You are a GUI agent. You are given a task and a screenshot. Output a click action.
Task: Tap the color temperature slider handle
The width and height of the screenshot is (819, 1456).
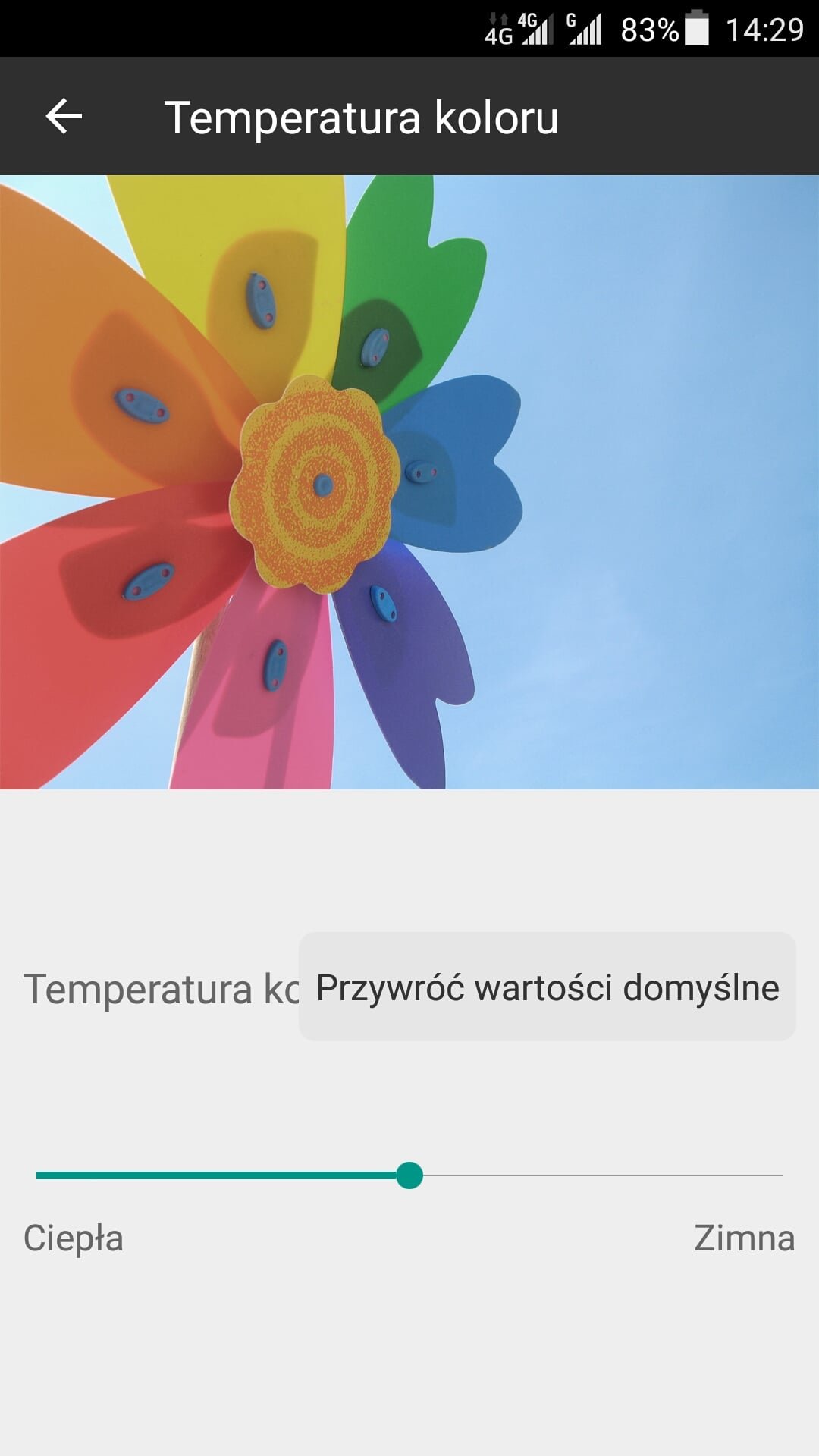(x=409, y=1175)
